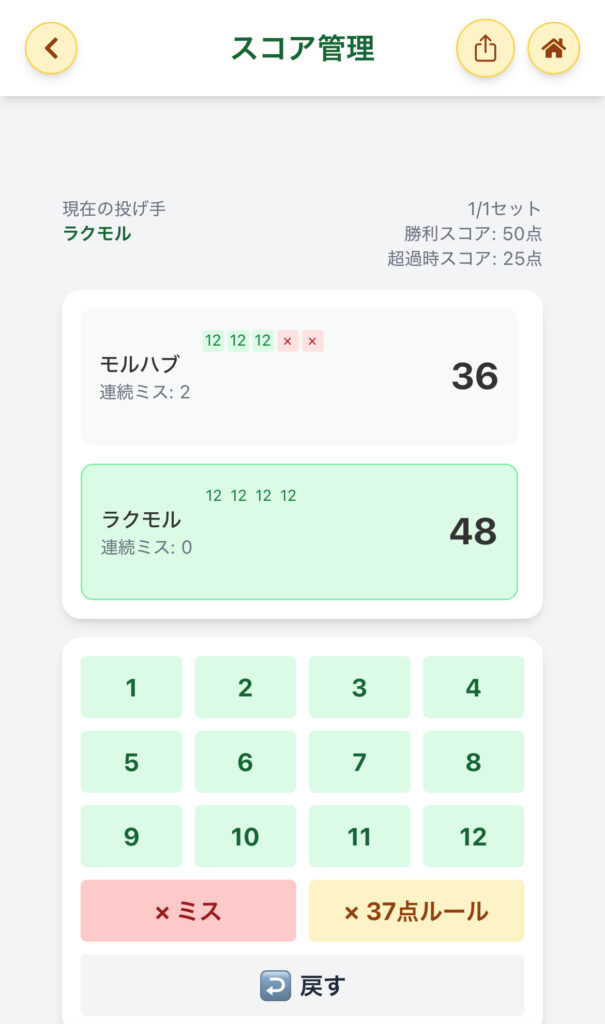Record 6 points
Screen dimensions: 605x1024
click(x=245, y=762)
